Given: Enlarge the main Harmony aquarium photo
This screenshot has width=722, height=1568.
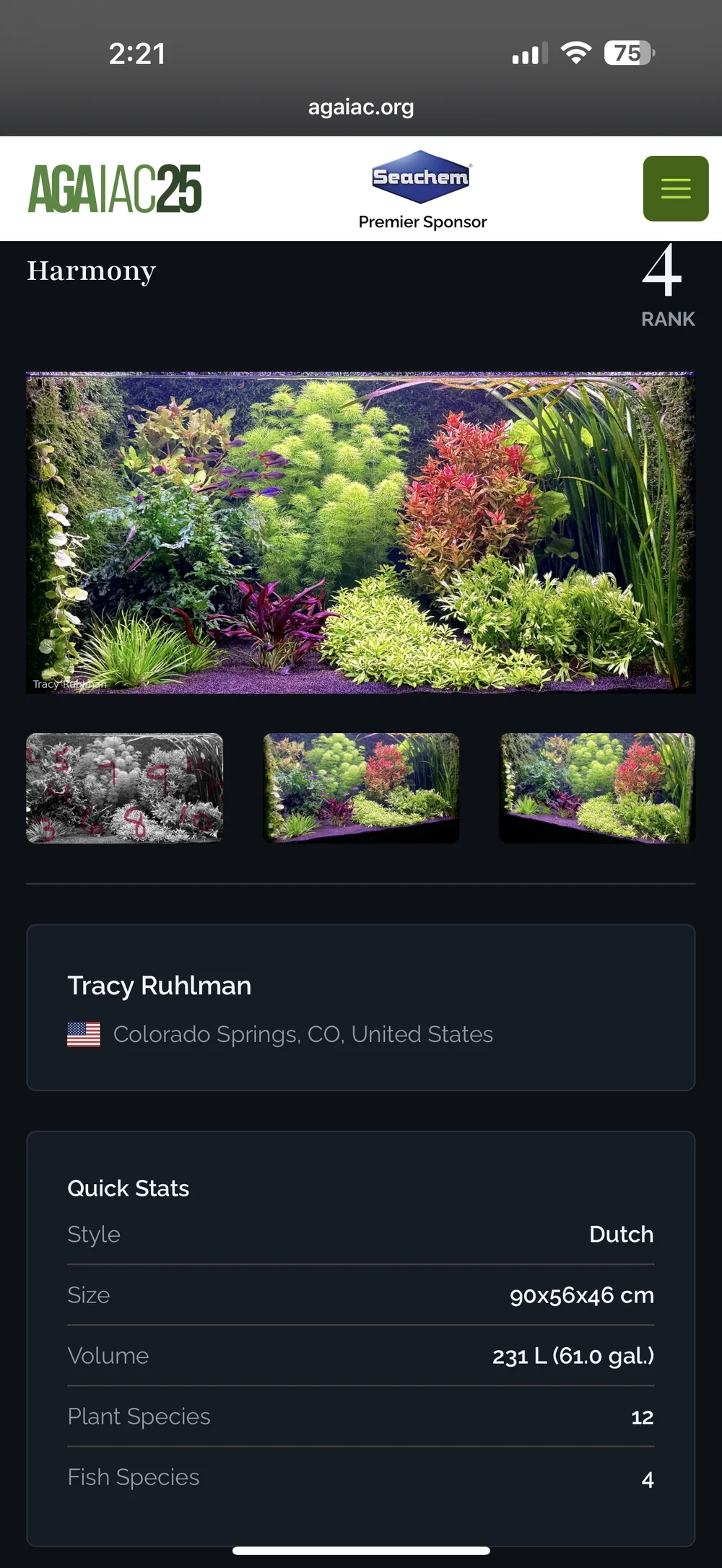Looking at the screenshot, I should pyautogui.click(x=360, y=533).
